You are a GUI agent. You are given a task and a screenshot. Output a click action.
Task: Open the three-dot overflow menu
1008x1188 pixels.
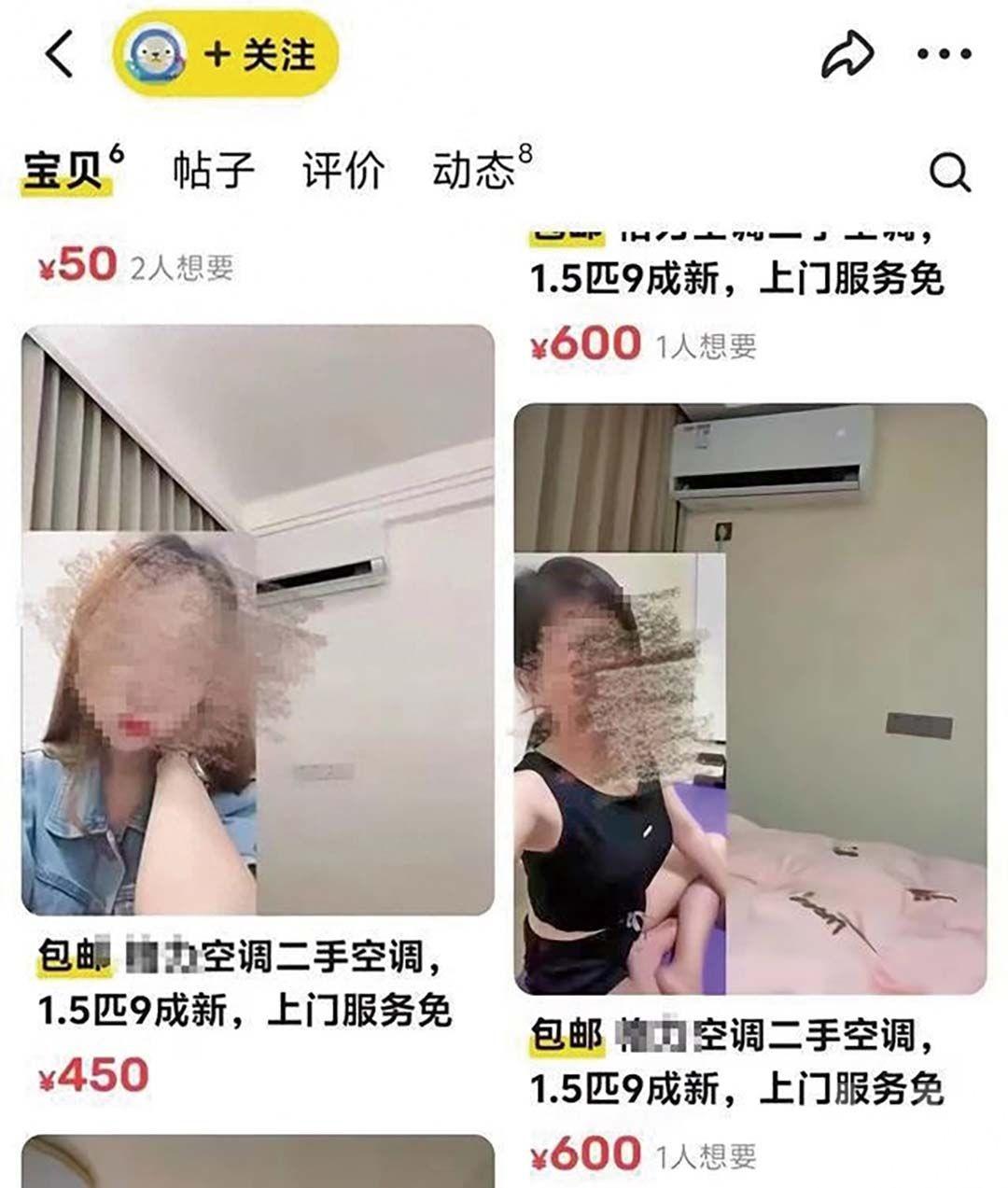(x=944, y=55)
